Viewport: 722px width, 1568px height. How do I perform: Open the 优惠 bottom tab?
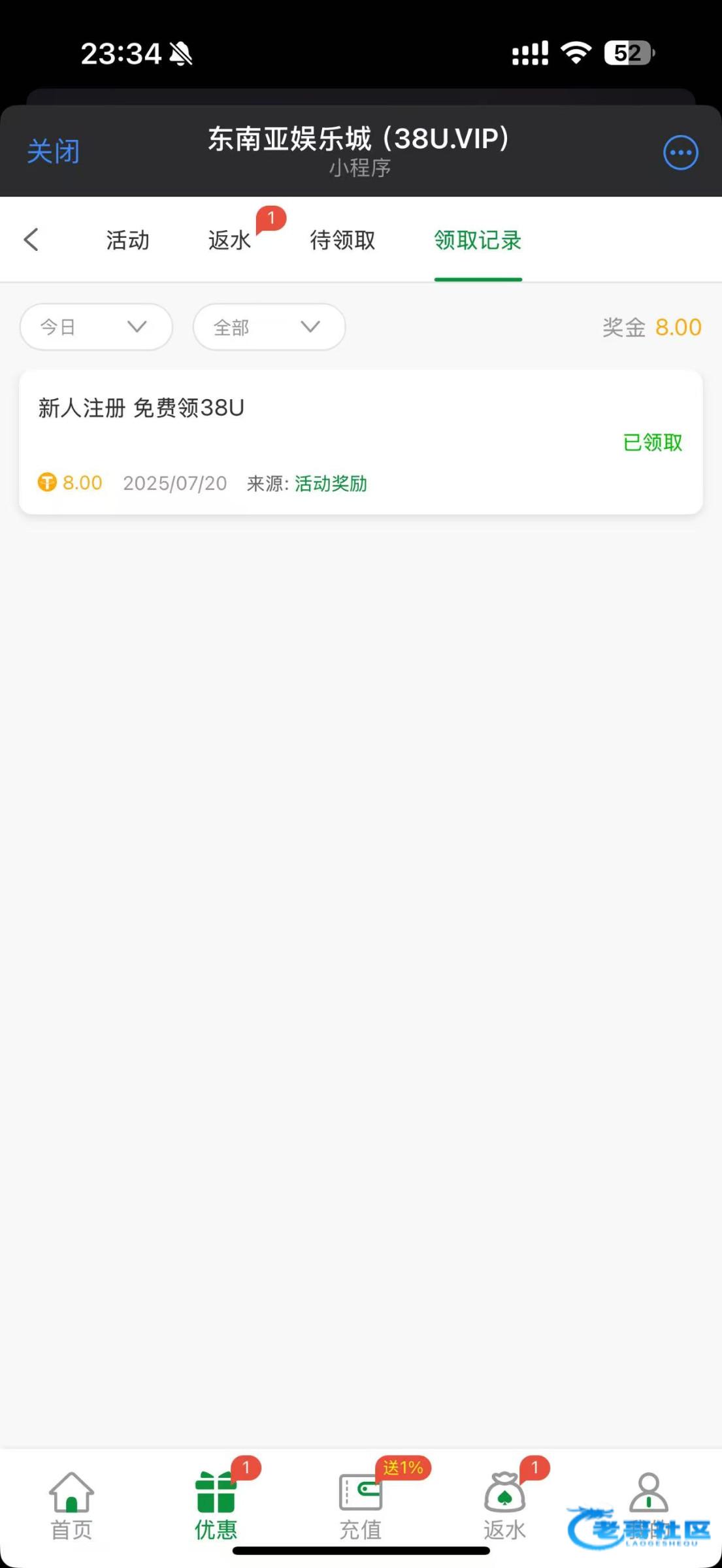point(216,1506)
